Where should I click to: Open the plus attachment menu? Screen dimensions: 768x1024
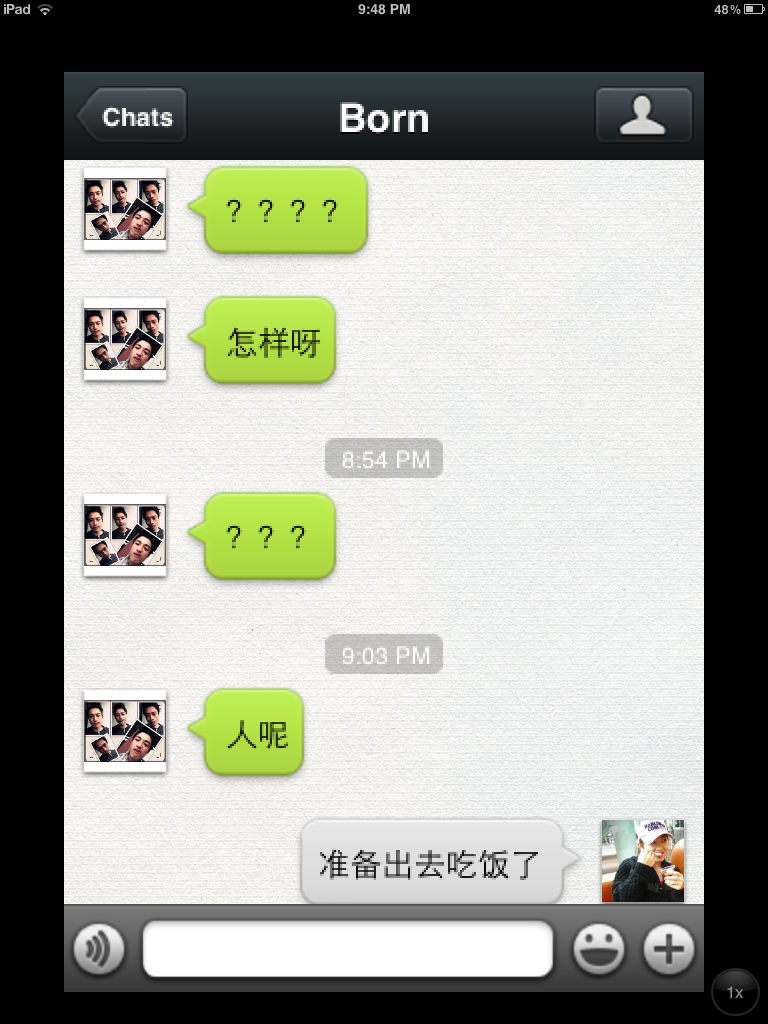tap(668, 948)
